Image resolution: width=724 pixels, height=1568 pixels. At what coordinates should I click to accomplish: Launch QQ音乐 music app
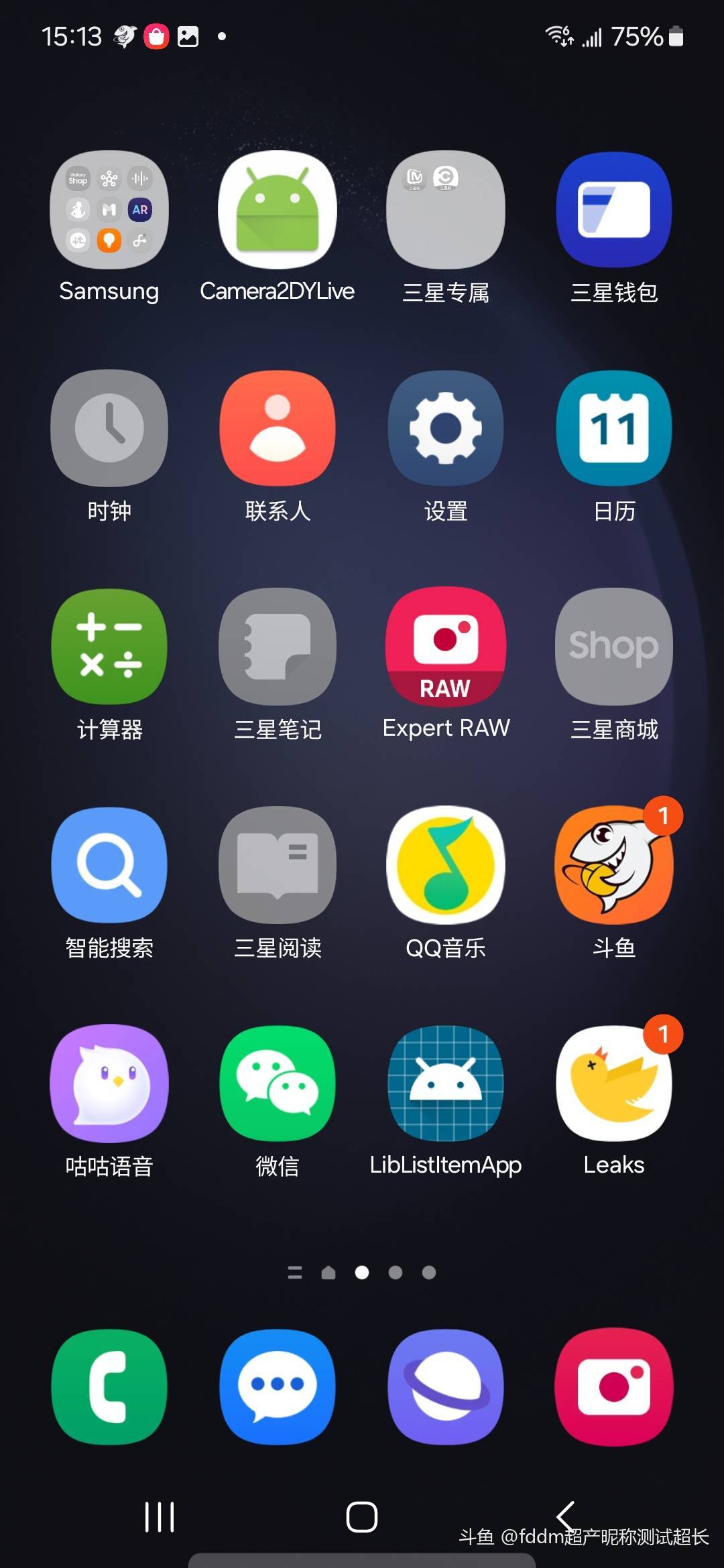pos(446,865)
